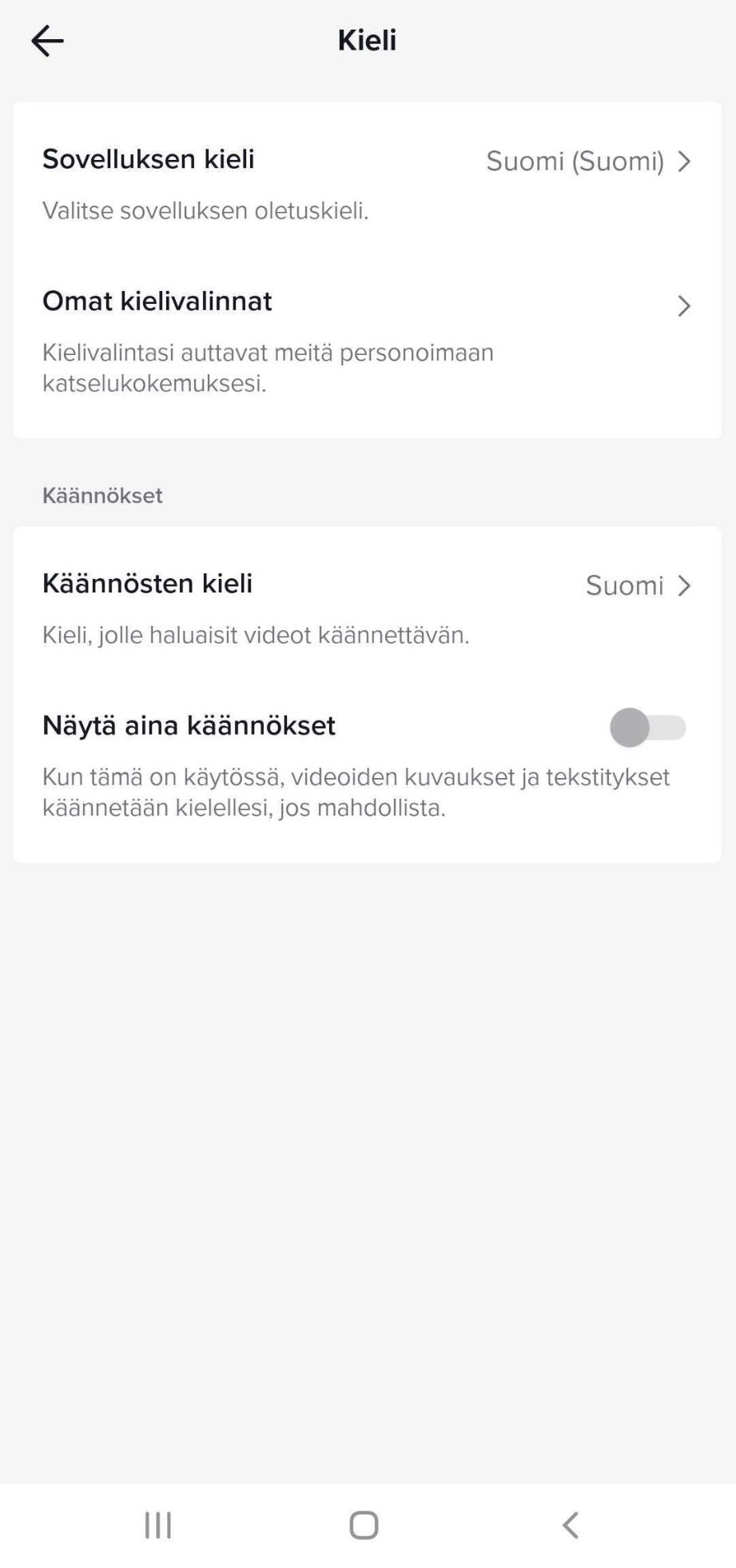The height and width of the screenshot is (1568, 736).
Task: Tap the Android navigation back icon
Action: click(x=571, y=1523)
